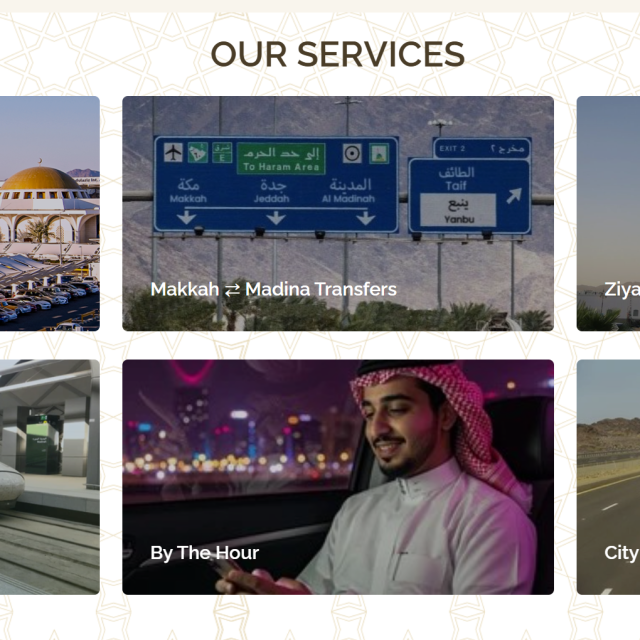
Task: Select the By The Hour service card
Action: 337,477
